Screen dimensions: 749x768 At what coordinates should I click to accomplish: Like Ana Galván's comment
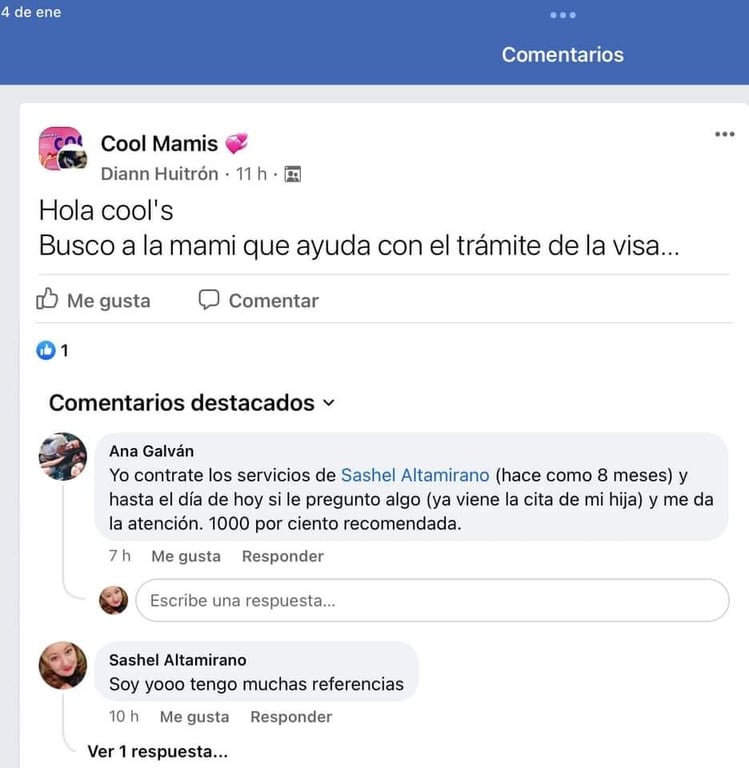point(186,556)
